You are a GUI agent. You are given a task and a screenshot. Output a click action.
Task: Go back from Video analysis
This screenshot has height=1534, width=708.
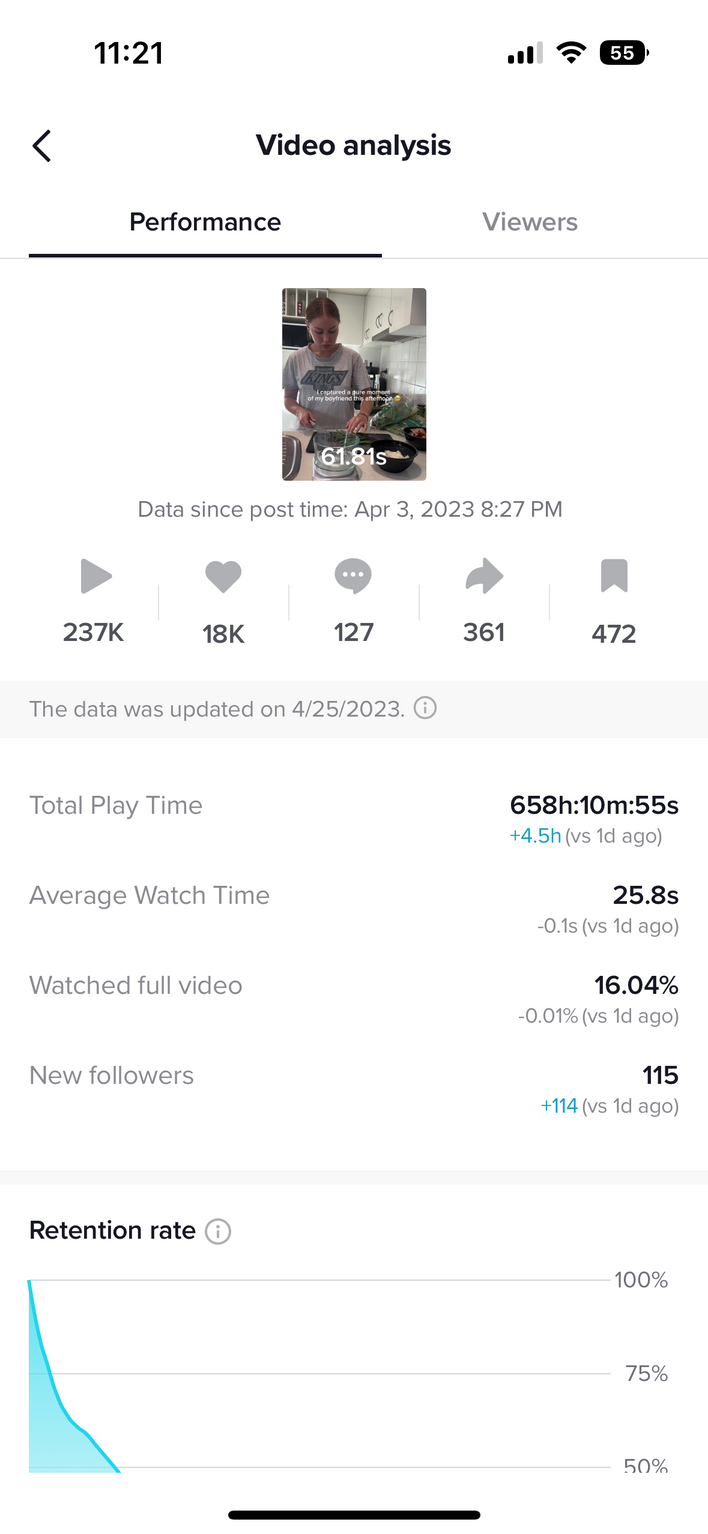click(42, 146)
